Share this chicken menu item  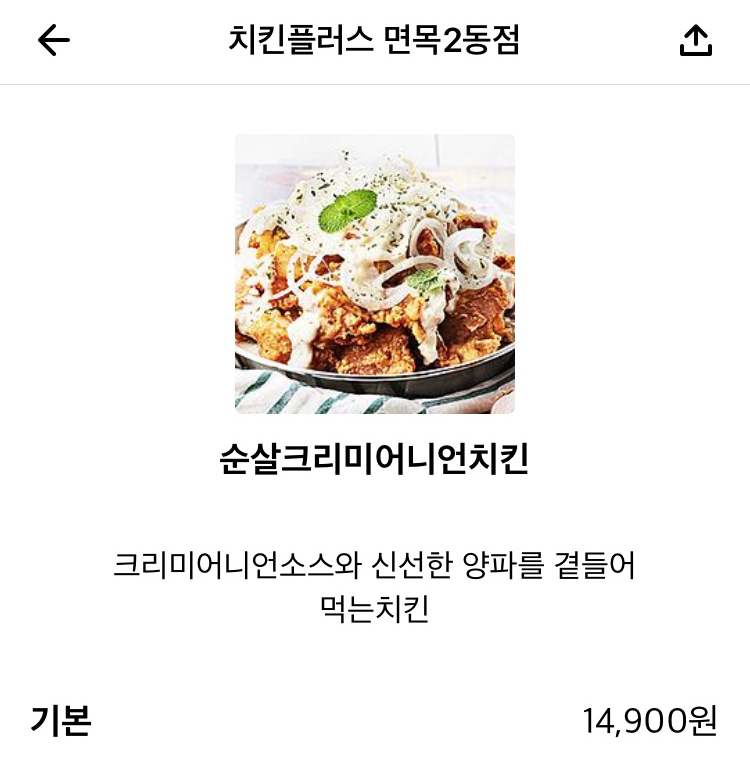(x=695, y=41)
